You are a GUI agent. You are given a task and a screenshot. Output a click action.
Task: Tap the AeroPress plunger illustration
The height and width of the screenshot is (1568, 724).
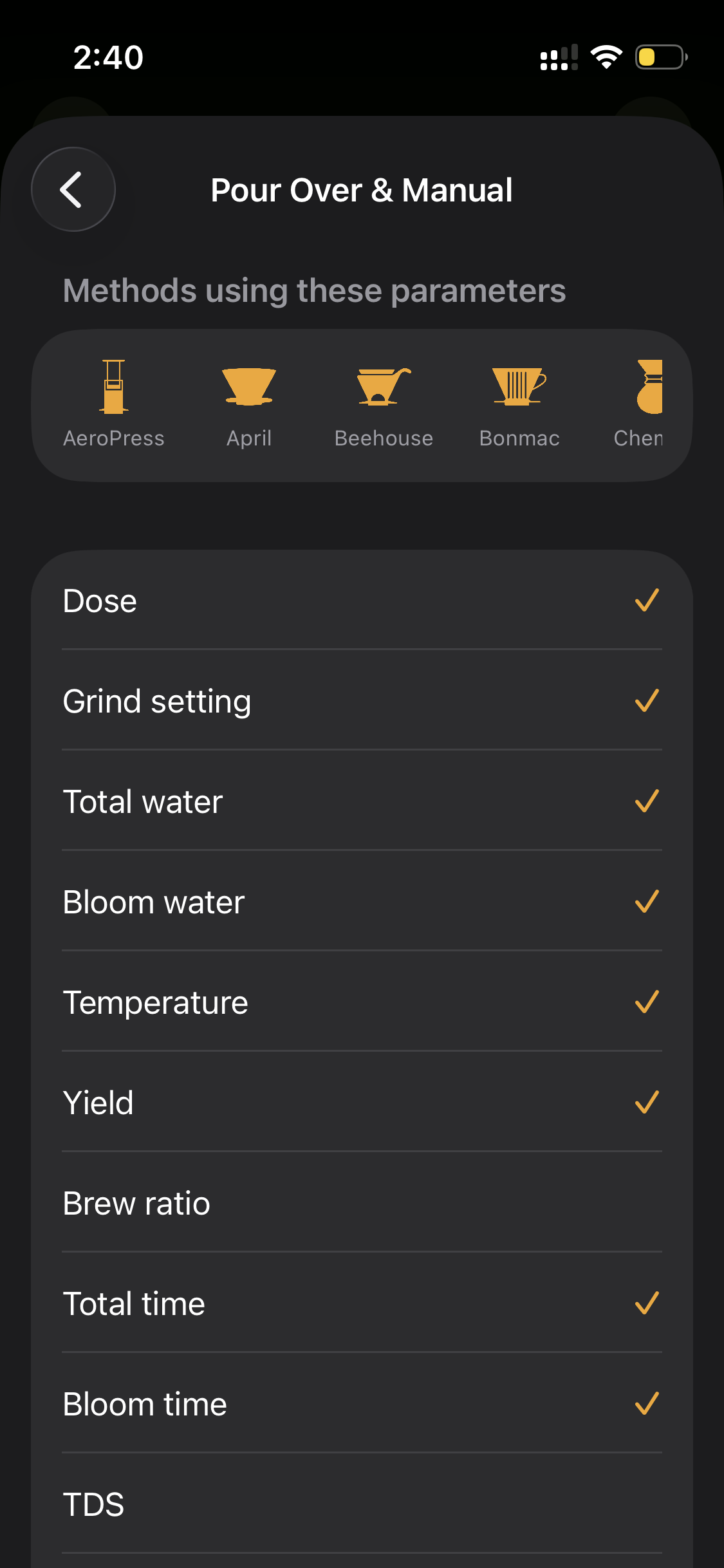113,386
